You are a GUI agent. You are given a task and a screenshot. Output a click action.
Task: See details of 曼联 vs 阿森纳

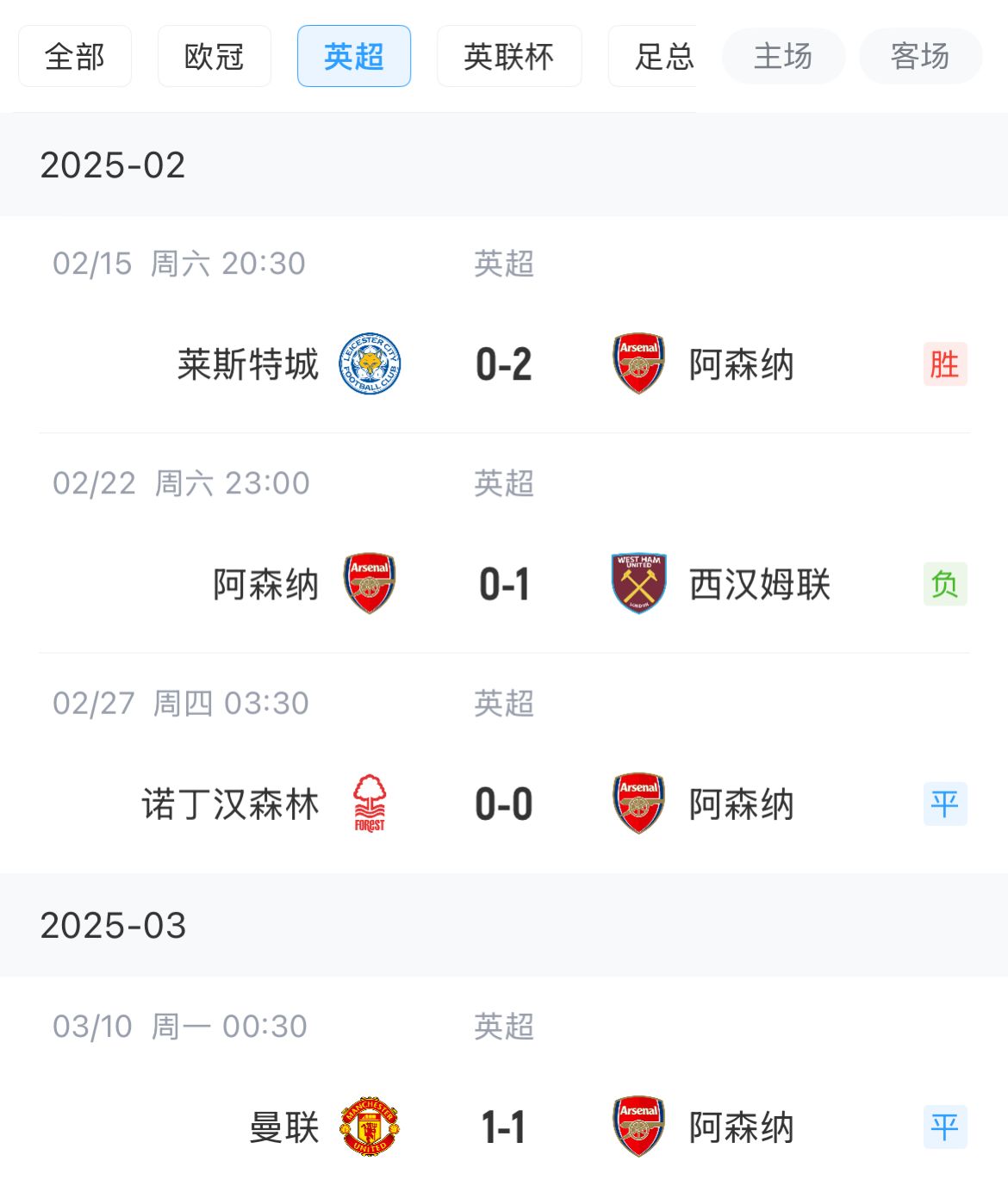(504, 1127)
